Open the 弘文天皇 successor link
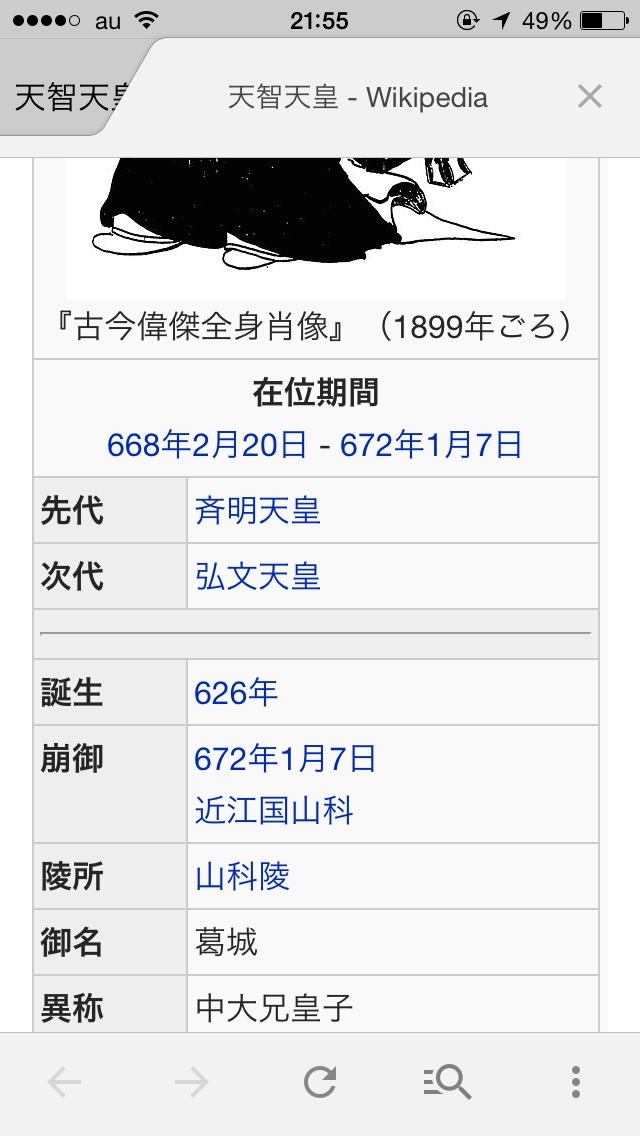 (x=258, y=577)
